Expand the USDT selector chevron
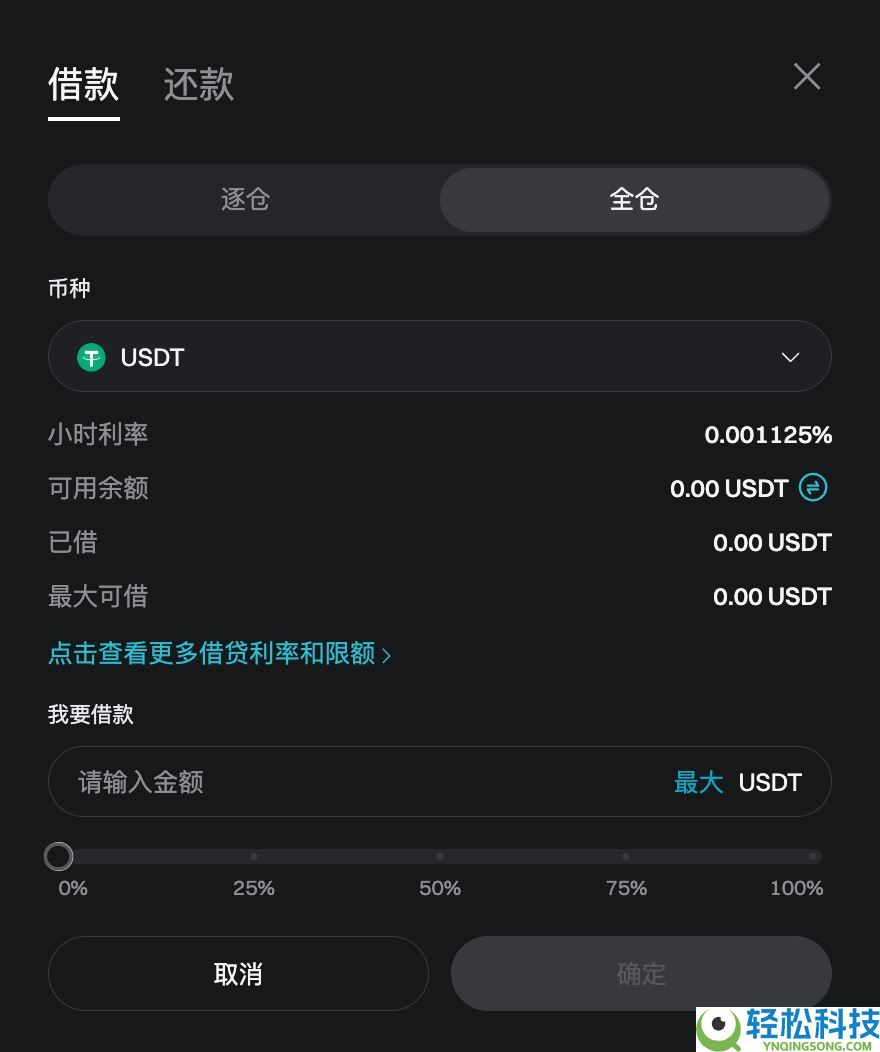The image size is (880, 1052). coord(790,357)
